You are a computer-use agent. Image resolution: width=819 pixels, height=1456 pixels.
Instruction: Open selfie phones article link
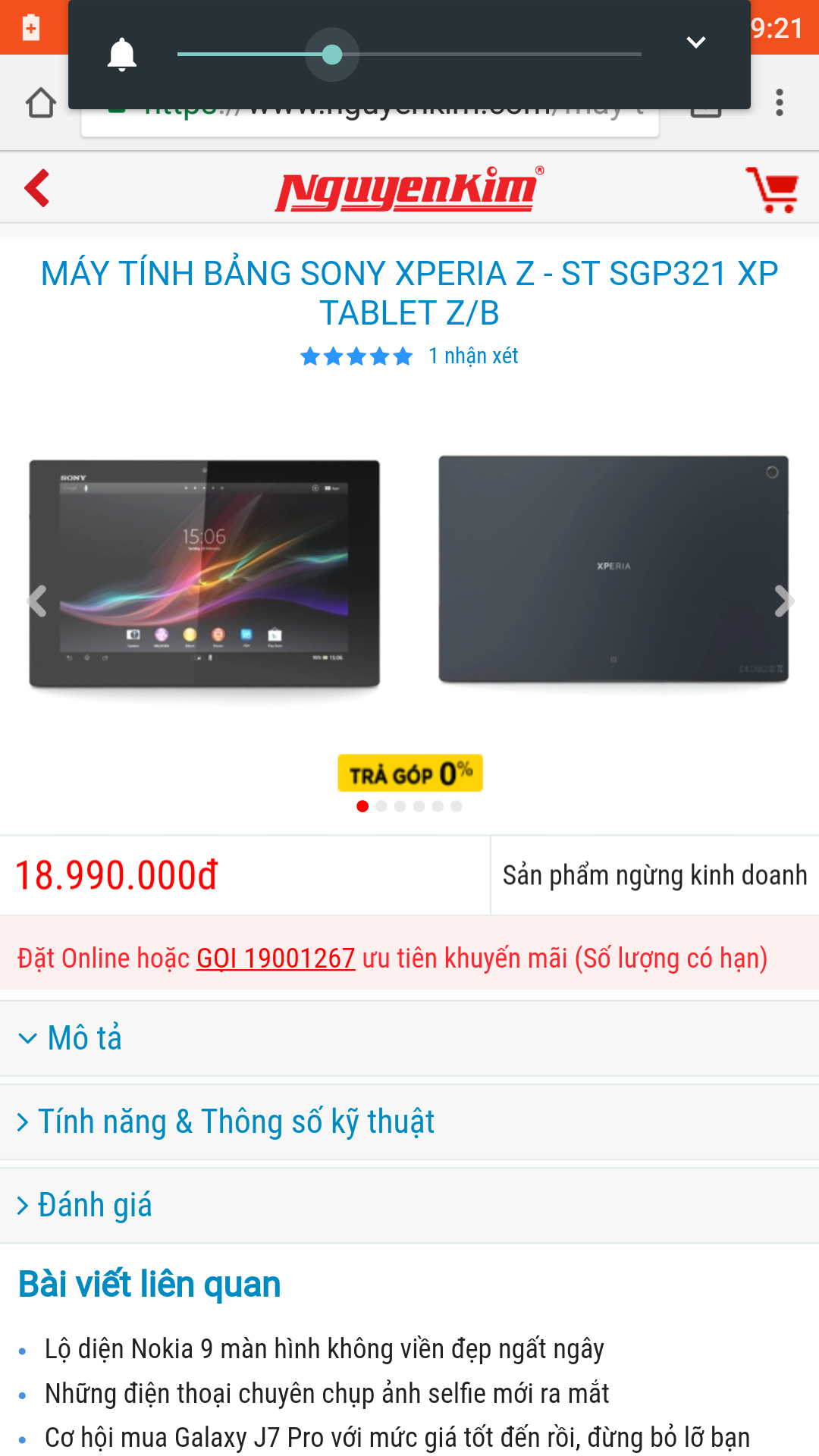(327, 1393)
